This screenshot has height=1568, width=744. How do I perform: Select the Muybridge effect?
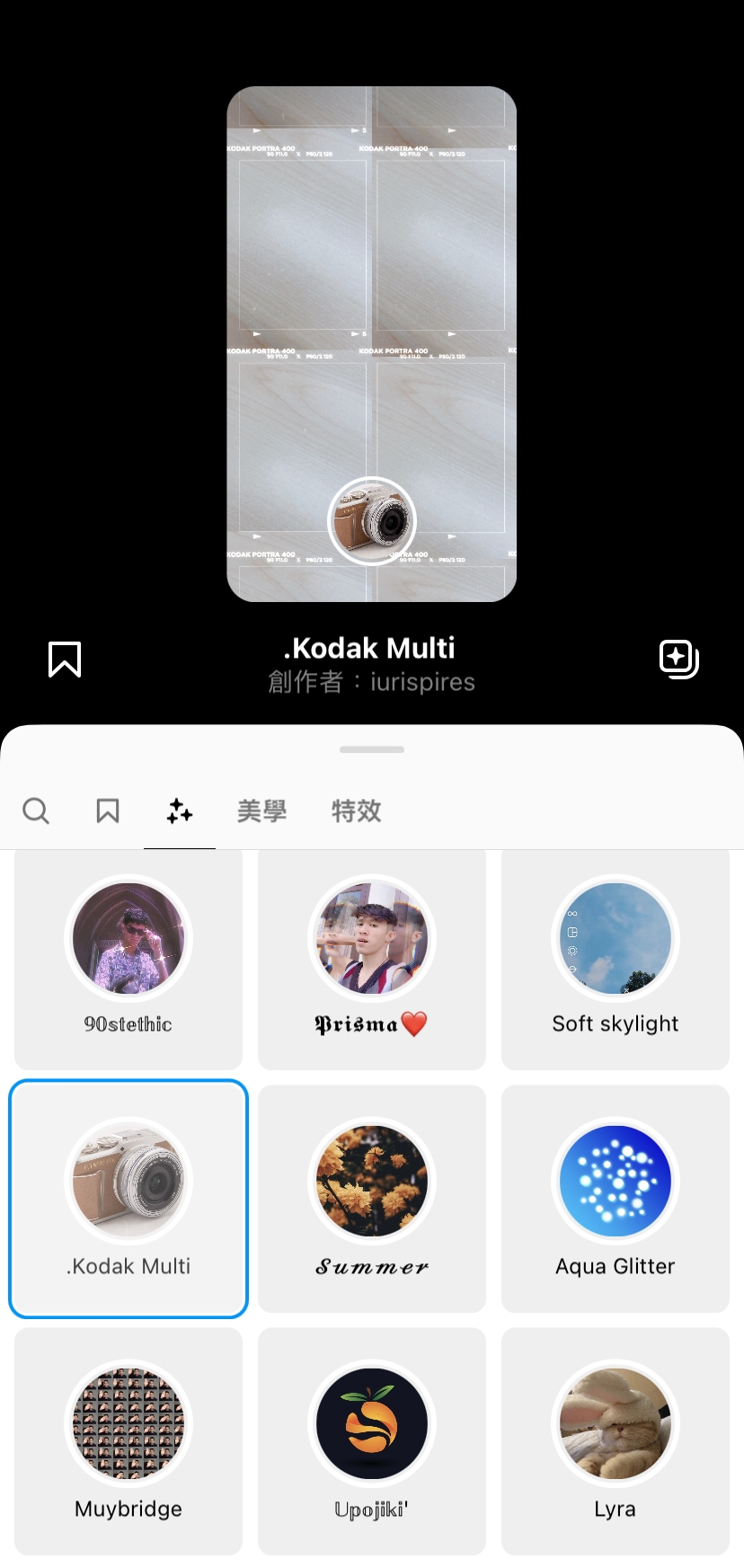pos(128,1441)
